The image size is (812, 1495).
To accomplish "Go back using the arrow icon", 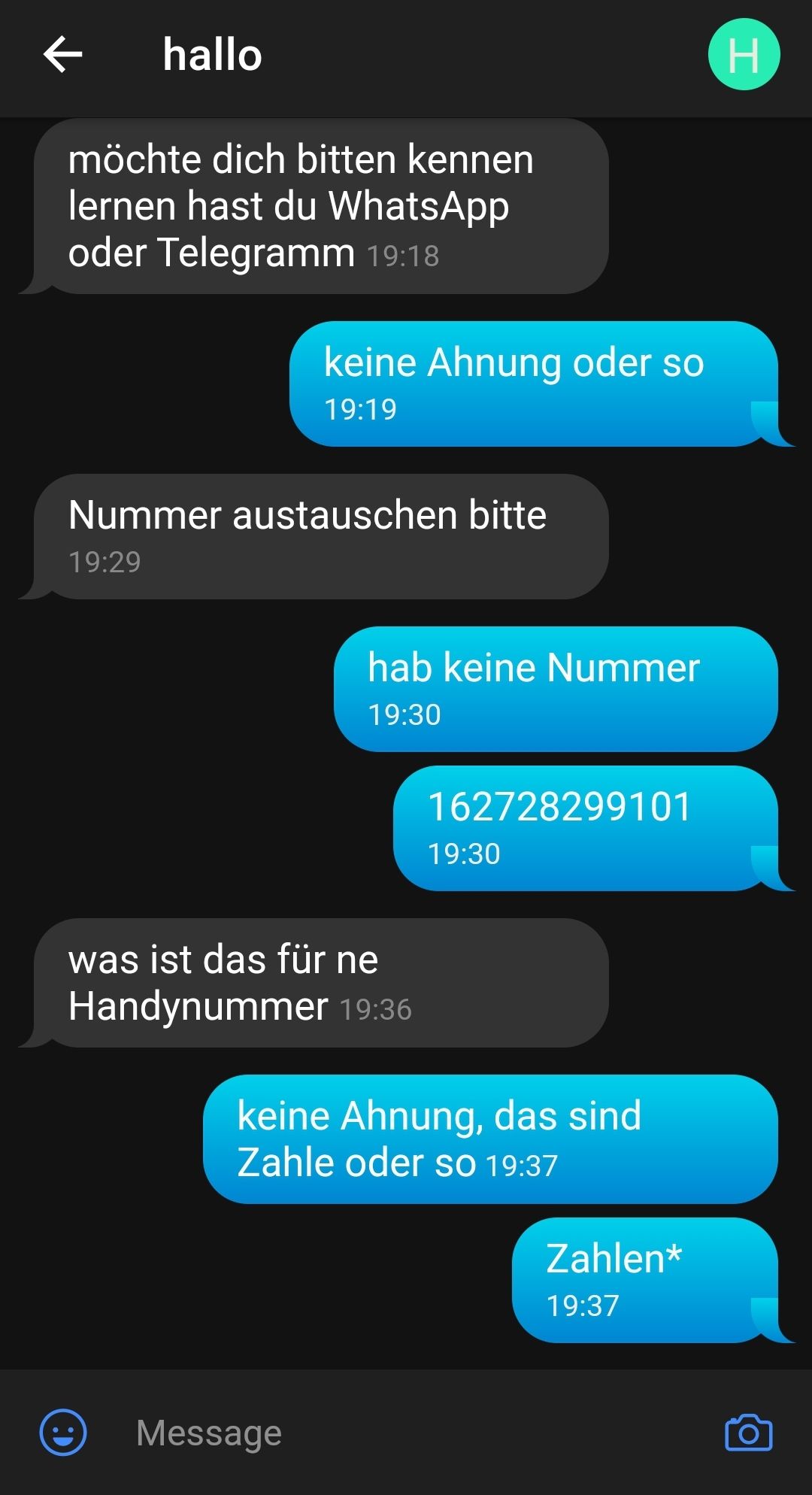I will [x=62, y=55].
